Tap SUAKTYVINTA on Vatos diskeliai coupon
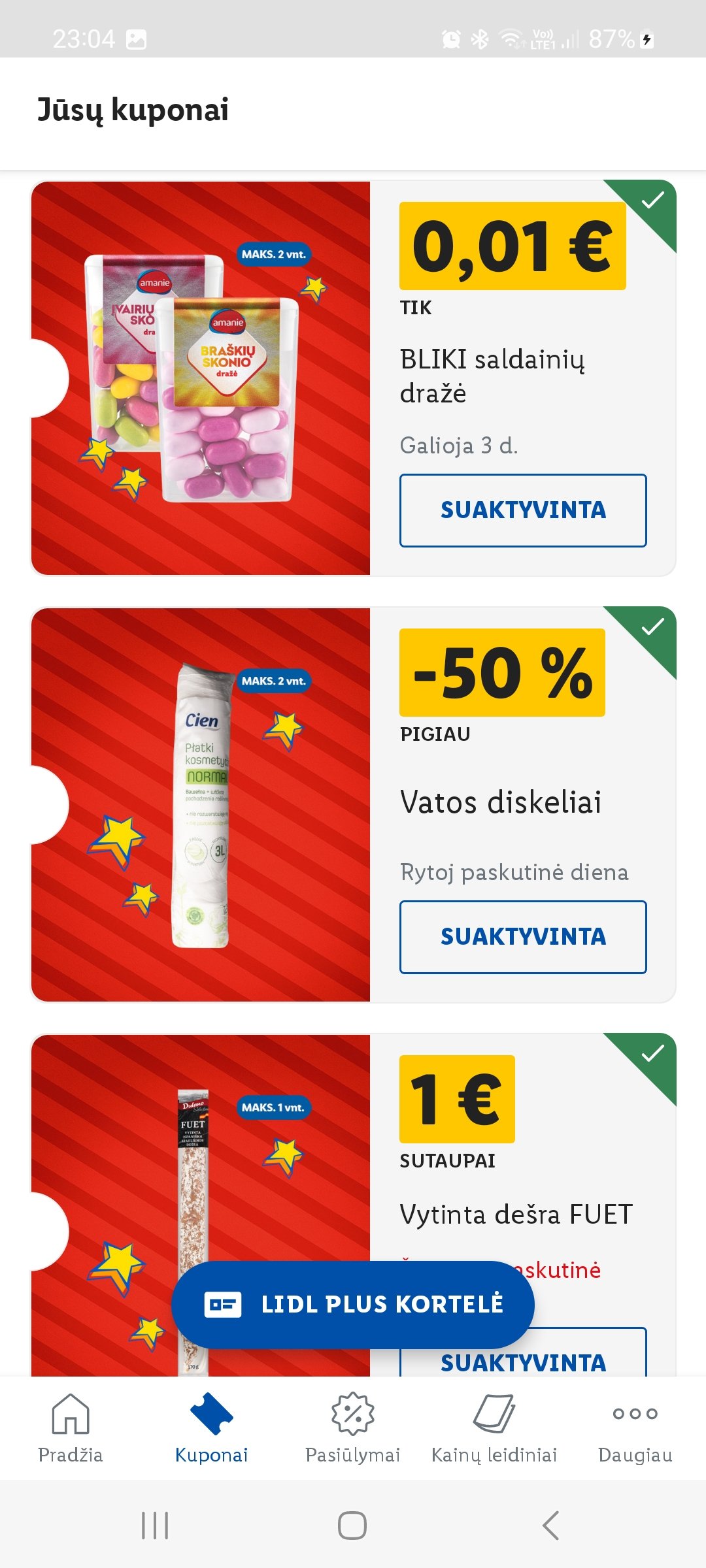The width and height of the screenshot is (706, 1568). coord(523,937)
